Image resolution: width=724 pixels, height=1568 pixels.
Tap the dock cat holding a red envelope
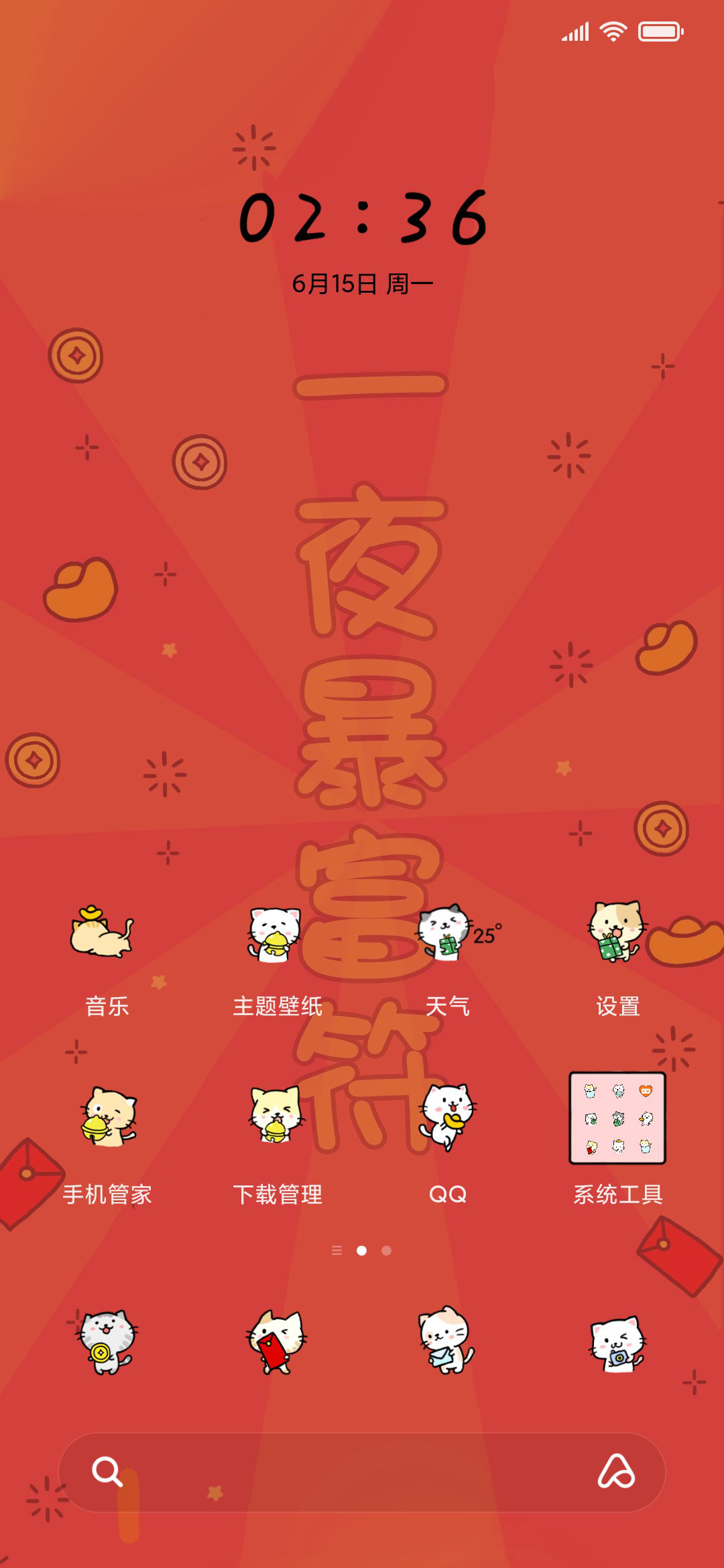[276, 1342]
